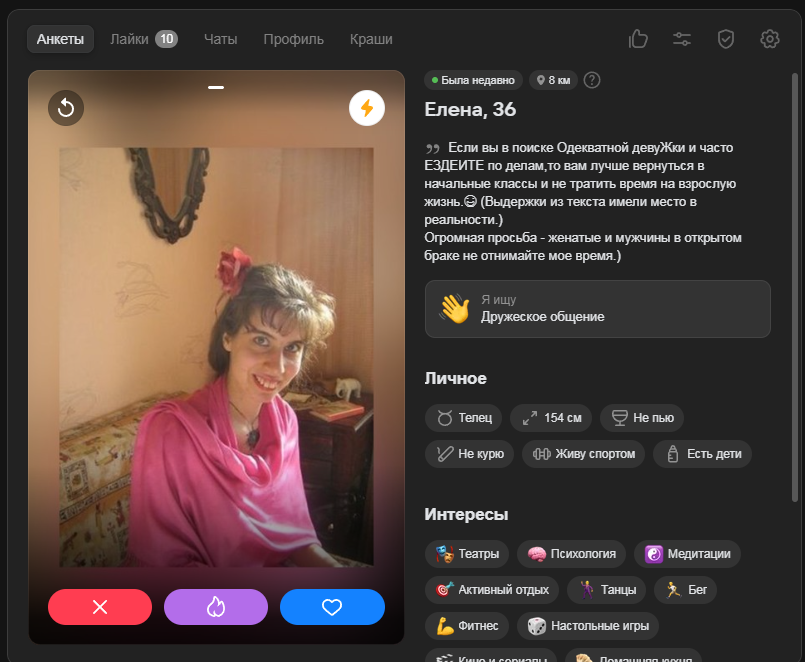The width and height of the screenshot is (805, 662).
Task: Like Елена's profile with the heart button
Action: pos(332,607)
